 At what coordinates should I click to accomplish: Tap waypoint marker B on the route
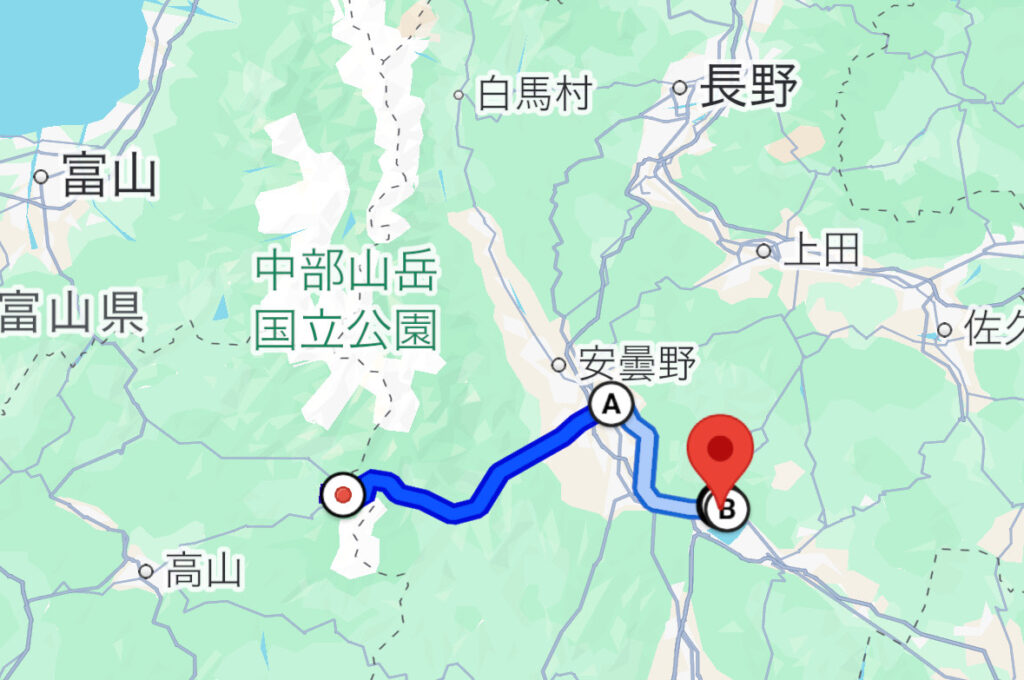(727, 509)
